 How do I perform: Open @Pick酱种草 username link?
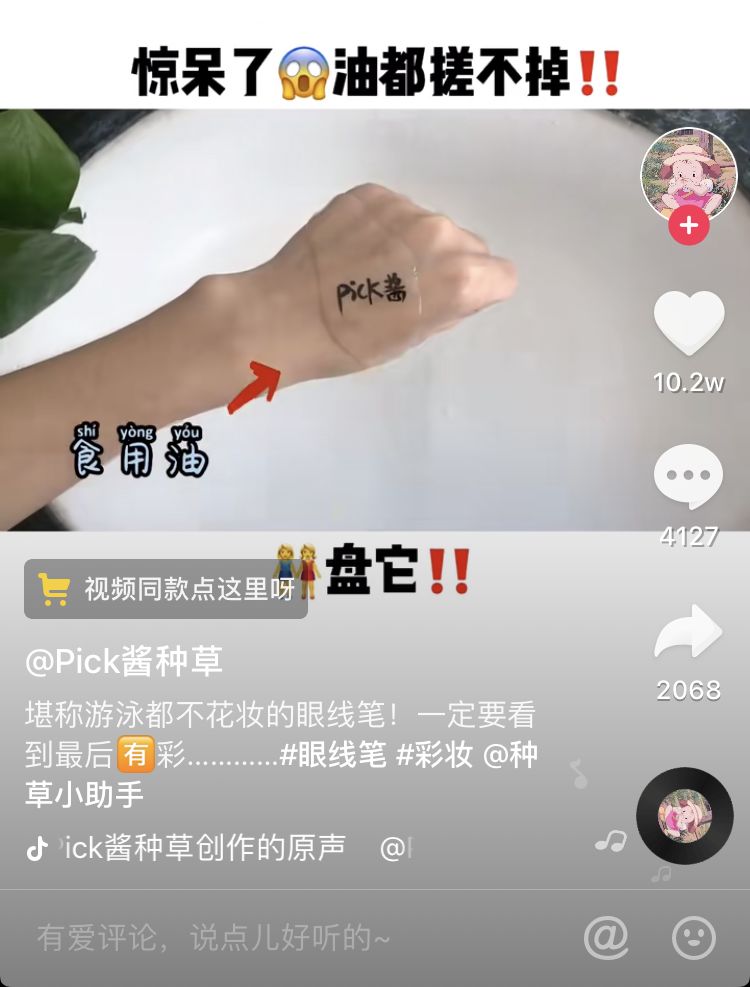124,661
